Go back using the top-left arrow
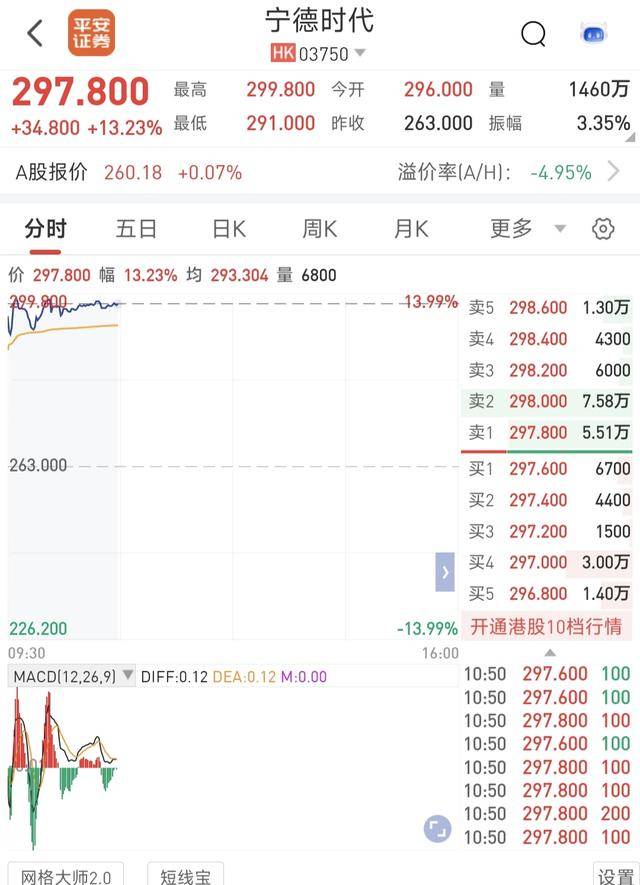The height and width of the screenshot is (885, 640). click(x=35, y=33)
